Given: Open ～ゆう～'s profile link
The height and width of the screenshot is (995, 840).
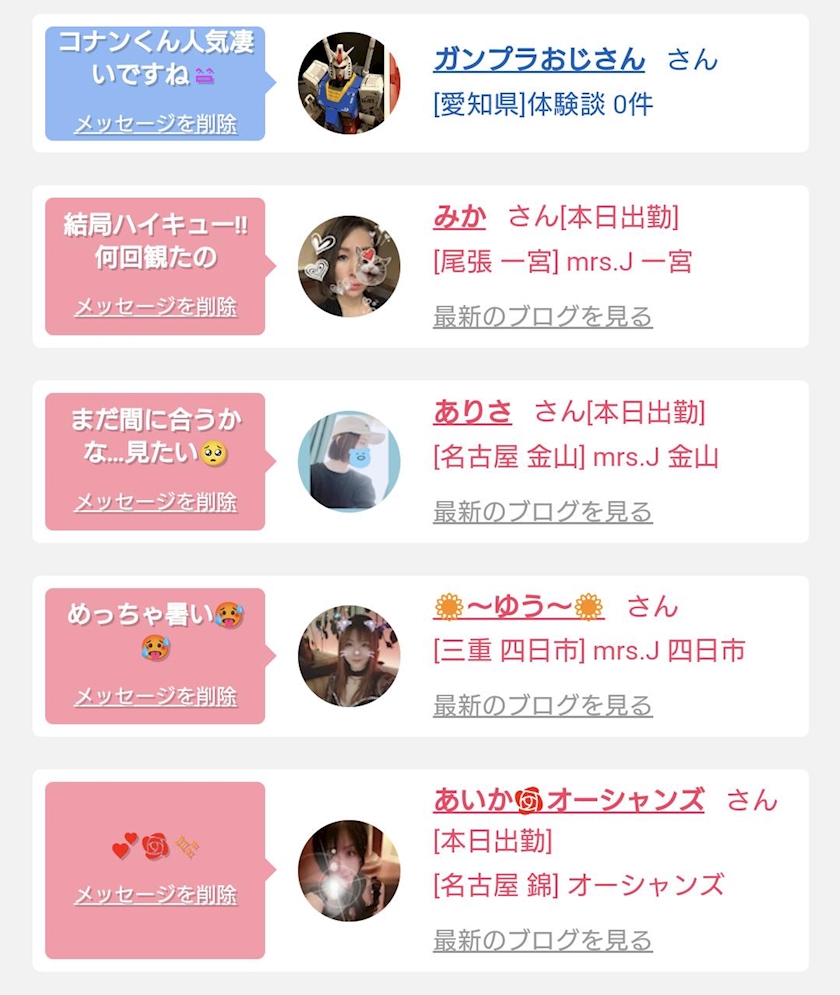Looking at the screenshot, I should pos(519,607).
